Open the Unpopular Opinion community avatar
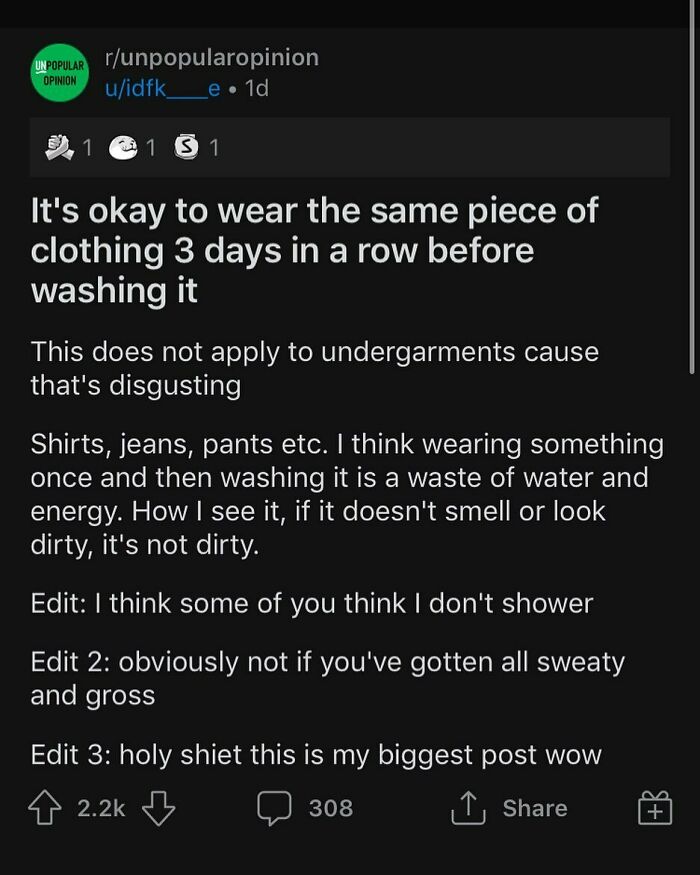The width and height of the screenshot is (700, 875). click(60, 72)
